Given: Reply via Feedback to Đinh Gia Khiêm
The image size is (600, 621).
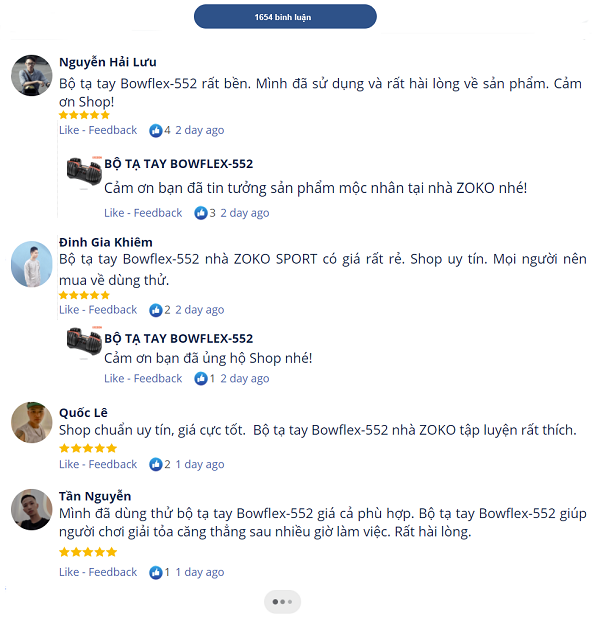Looking at the screenshot, I should pyautogui.click(x=112, y=310).
